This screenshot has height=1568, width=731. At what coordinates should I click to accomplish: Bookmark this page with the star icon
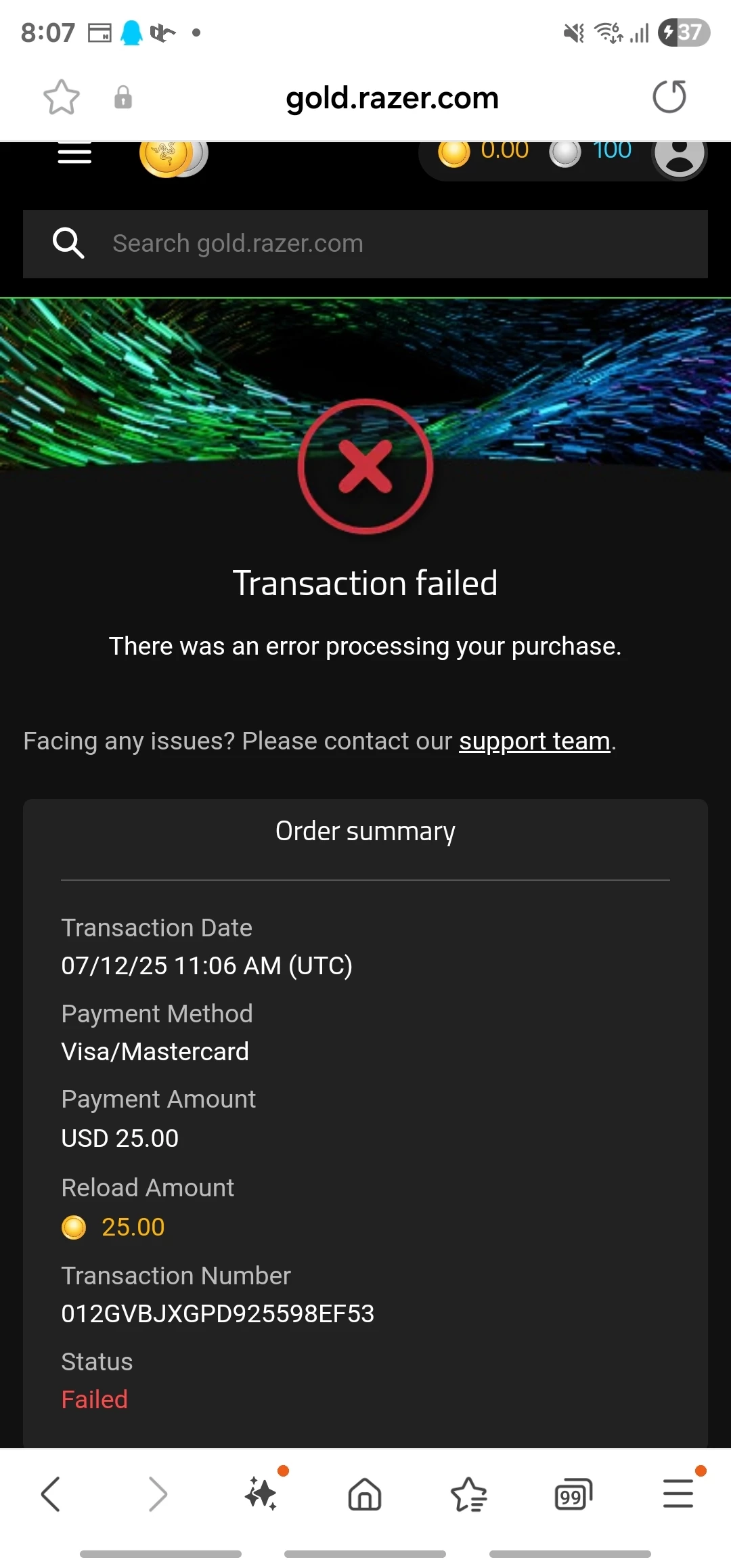point(62,97)
